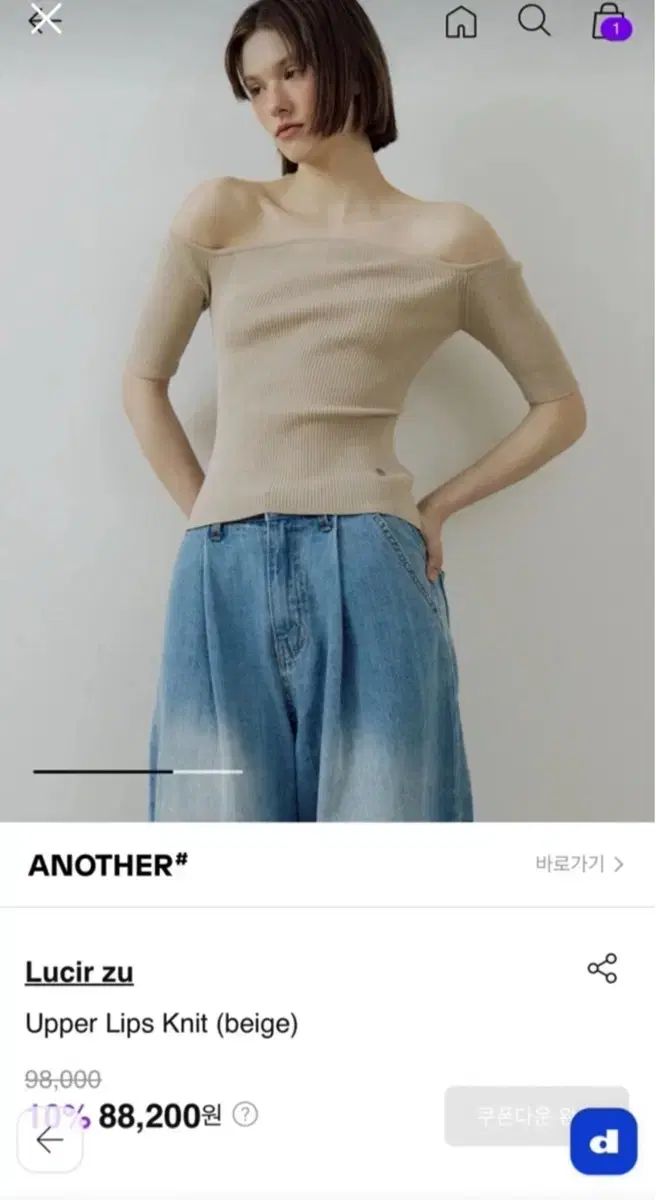This screenshot has height=1200, width=656.
Task: Tap 바로가기 to visit ANOTHER# shop
Action: coord(580,864)
